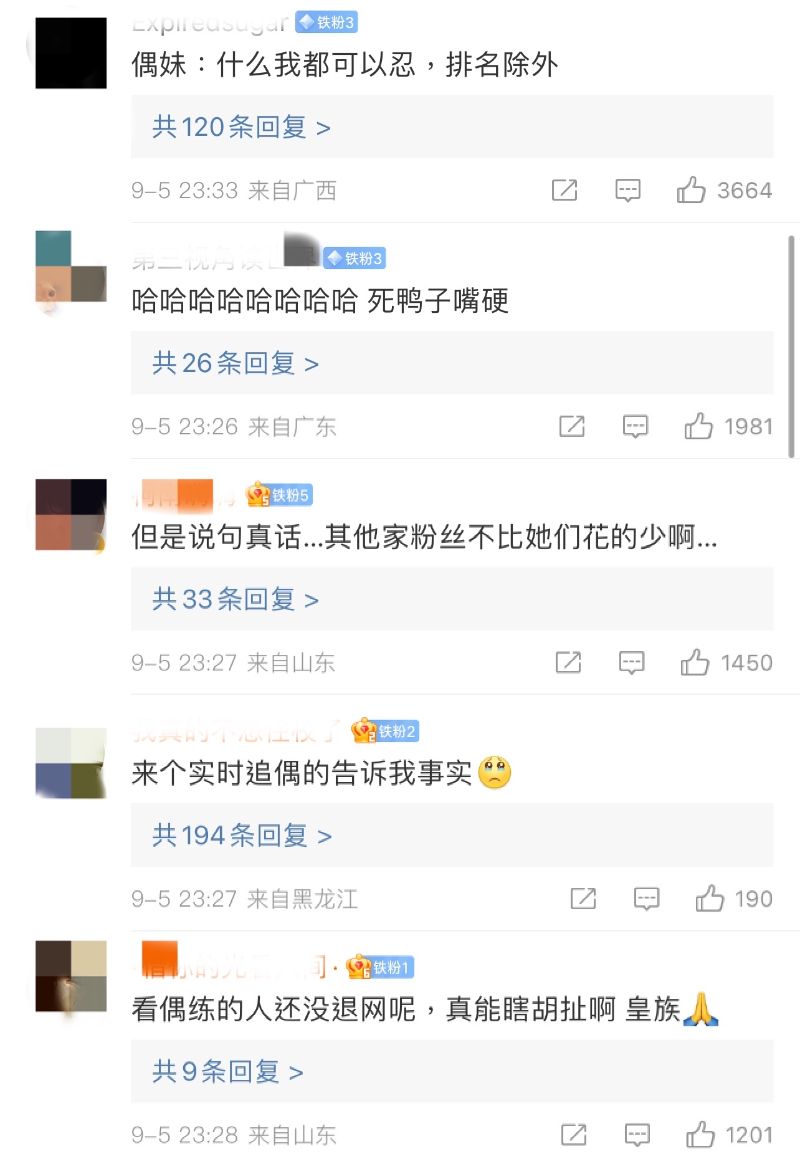
Task: Expand the 共120条回复 replies
Action: coord(241,127)
